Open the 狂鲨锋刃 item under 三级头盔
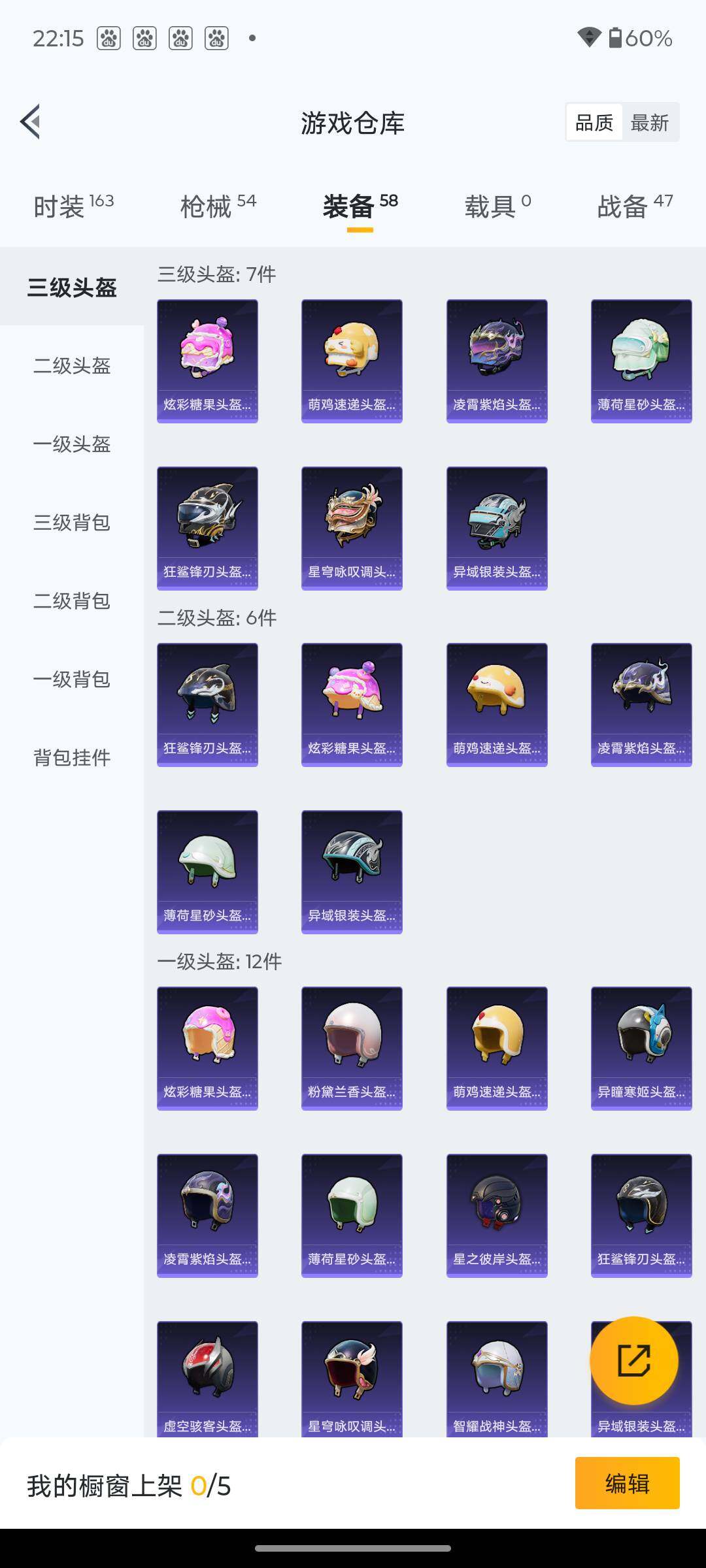Screen dimensions: 706x1568 tap(207, 528)
